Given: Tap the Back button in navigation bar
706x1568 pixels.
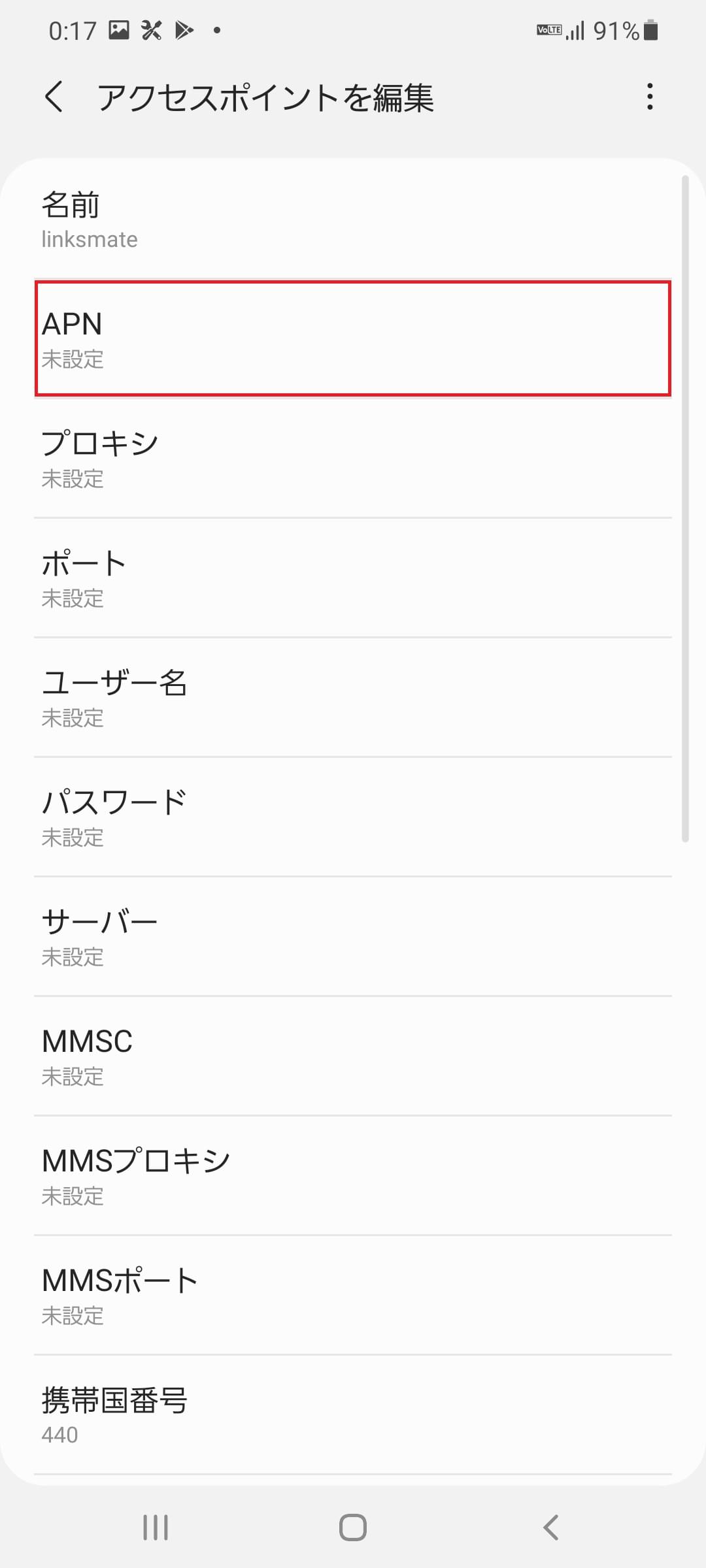Looking at the screenshot, I should pyautogui.click(x=549, y=1527).
